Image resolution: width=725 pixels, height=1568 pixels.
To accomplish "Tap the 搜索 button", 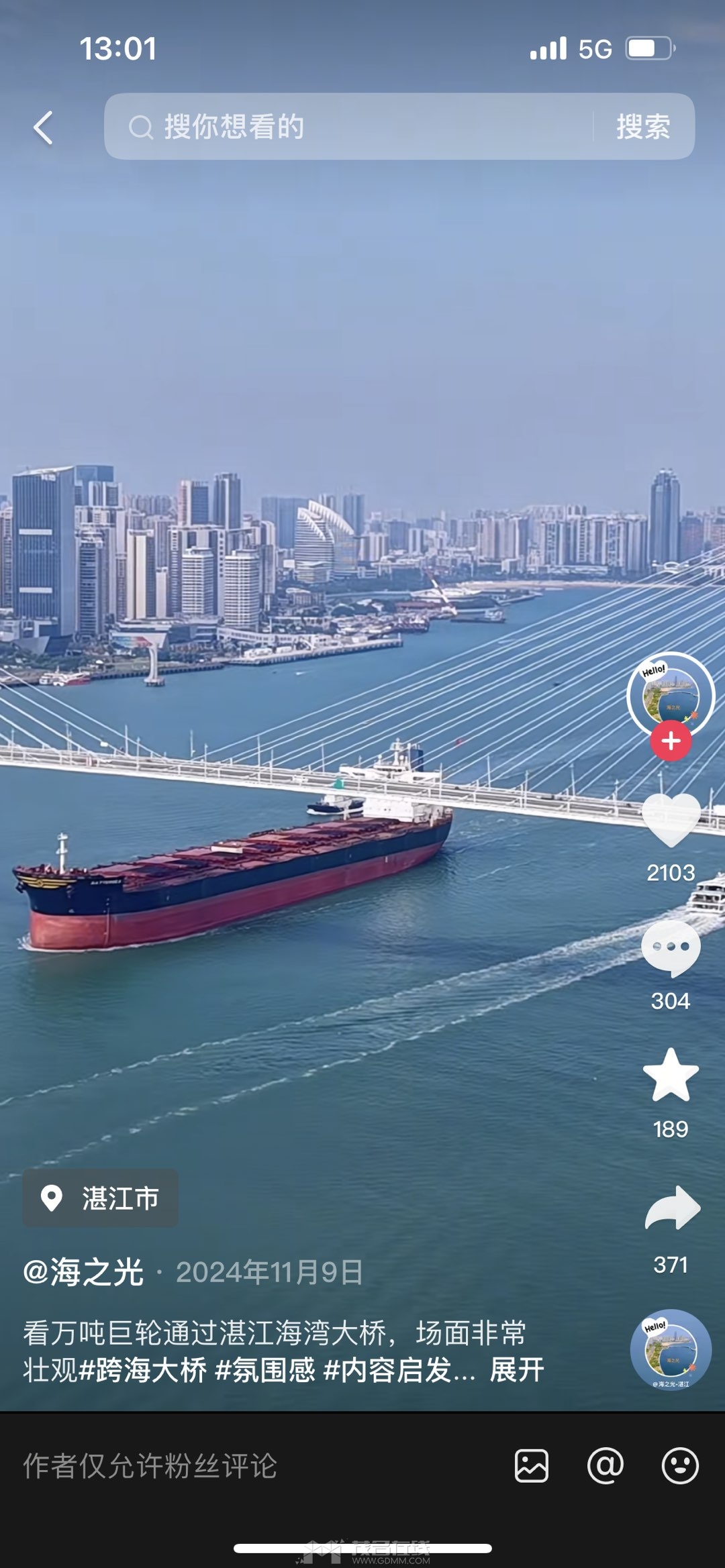I will [x=643, y=127].
